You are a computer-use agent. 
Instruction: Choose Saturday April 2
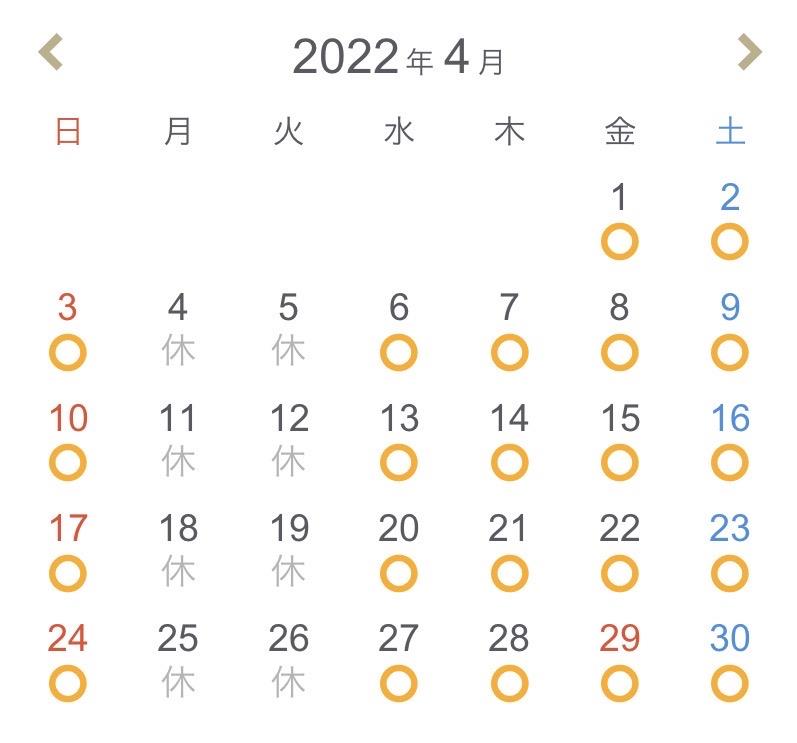tap(729, 220)
